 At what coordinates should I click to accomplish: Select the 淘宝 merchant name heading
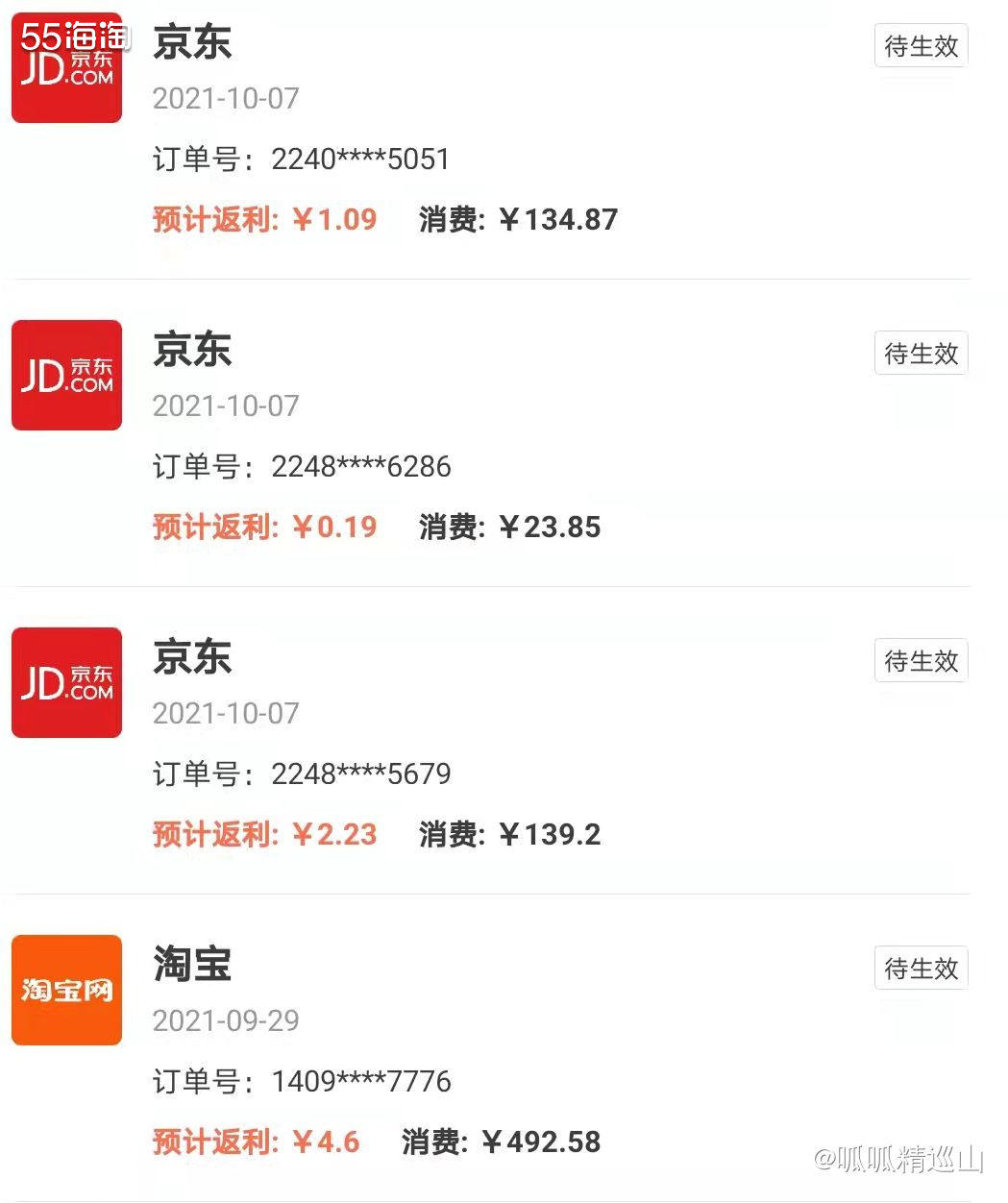(x=192, y=966)
